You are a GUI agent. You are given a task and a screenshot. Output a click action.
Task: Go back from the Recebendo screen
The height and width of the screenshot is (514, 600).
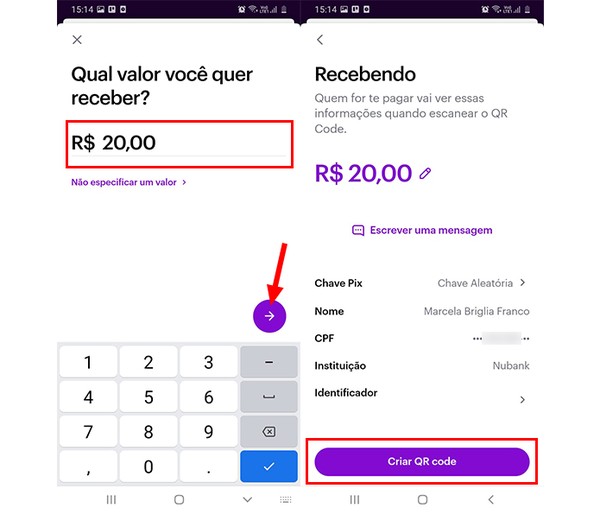pyautogui.click(x=320, y=40)
